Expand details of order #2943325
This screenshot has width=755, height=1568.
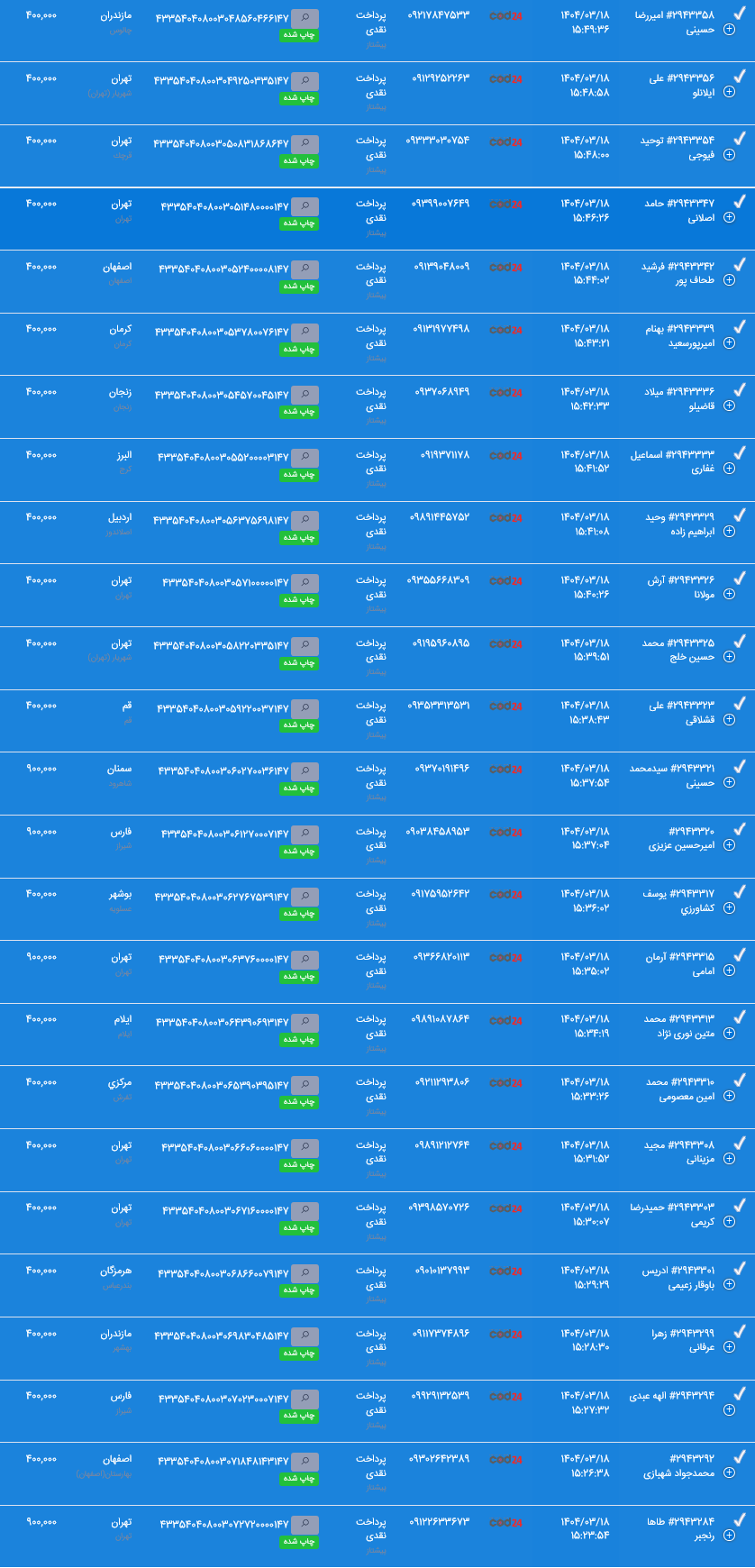coord(729,657)
